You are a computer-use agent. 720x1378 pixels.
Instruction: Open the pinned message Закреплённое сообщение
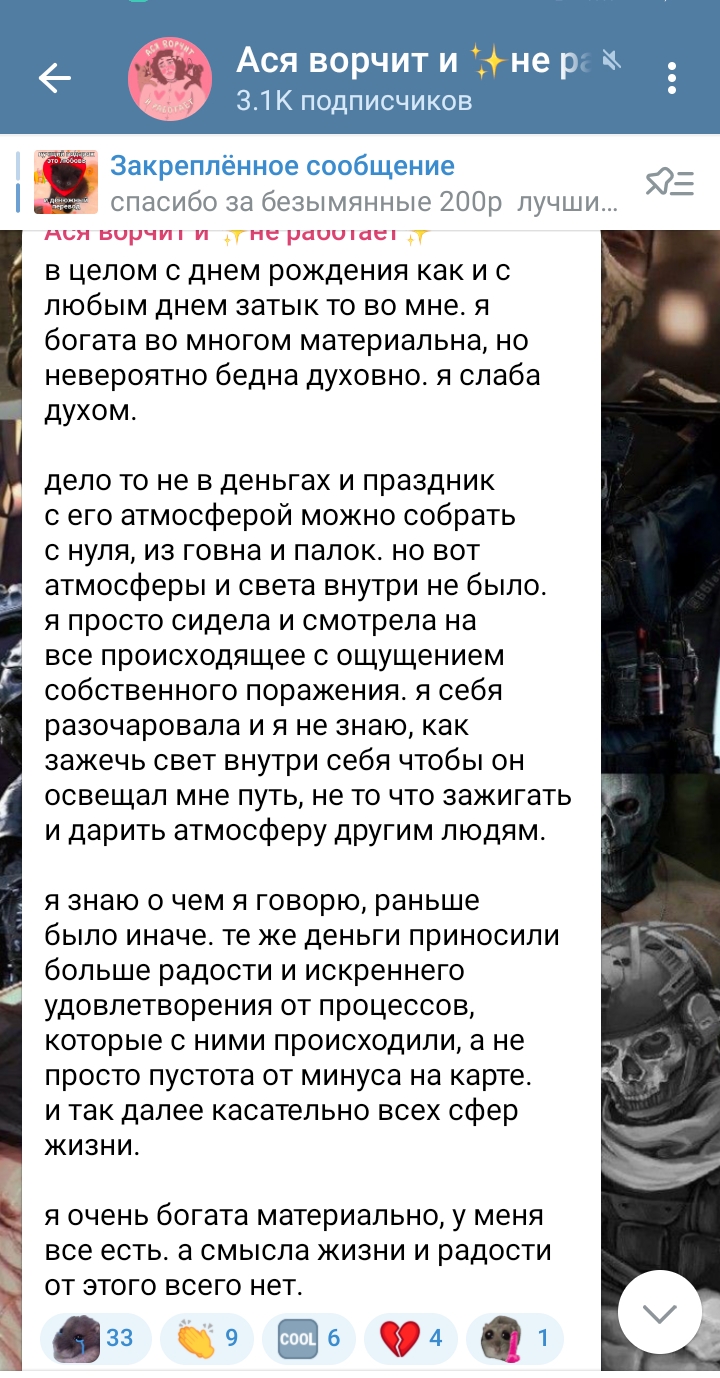[330, 181]
